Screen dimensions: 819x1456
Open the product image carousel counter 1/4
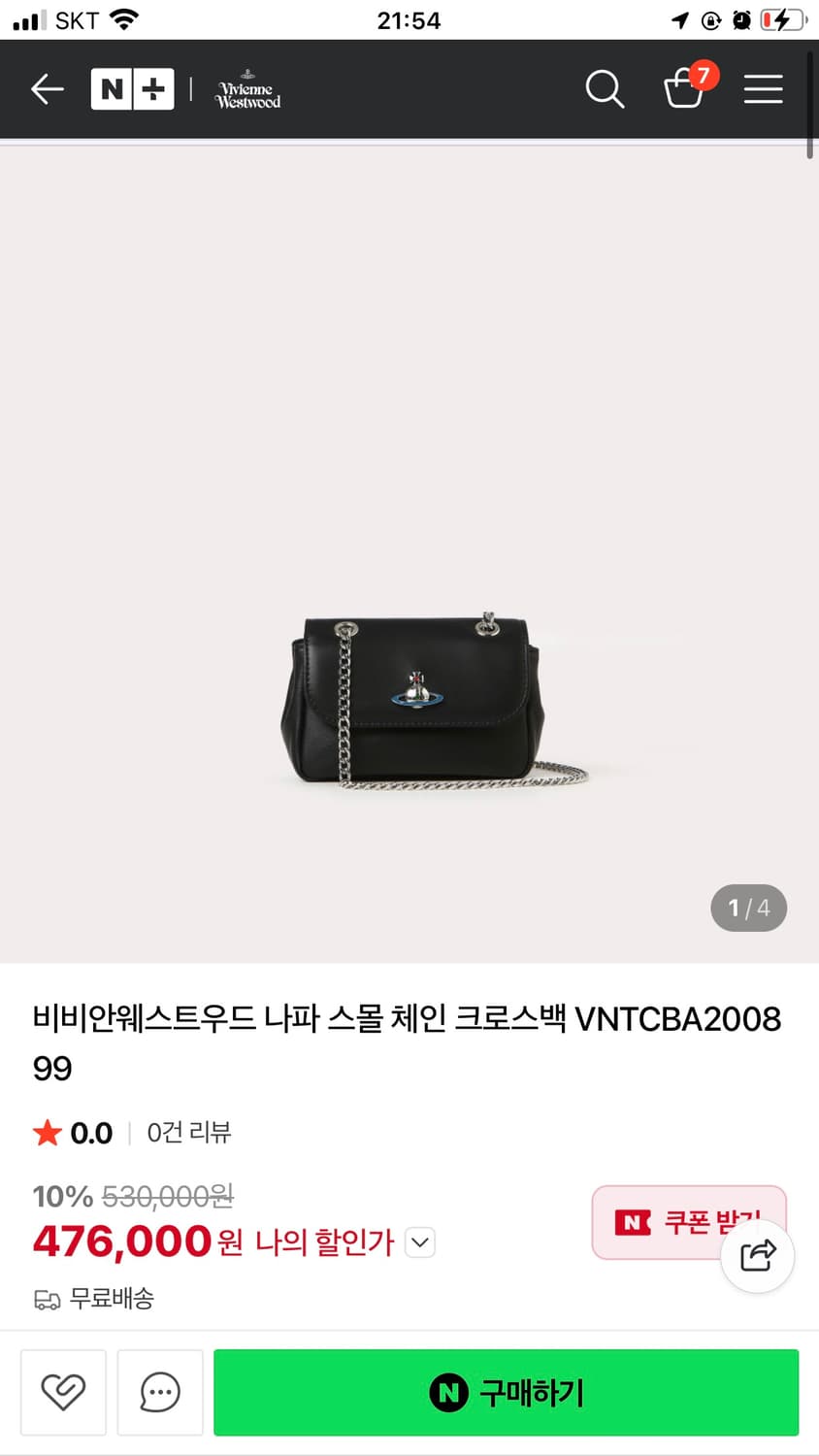pos(748,908)
